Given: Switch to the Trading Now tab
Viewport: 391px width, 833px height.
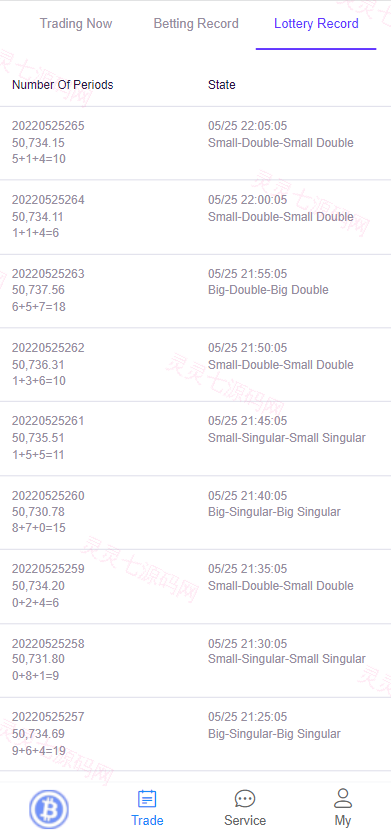Looking at the screenshot, I should pyautogui.click(x=76, y=23).
